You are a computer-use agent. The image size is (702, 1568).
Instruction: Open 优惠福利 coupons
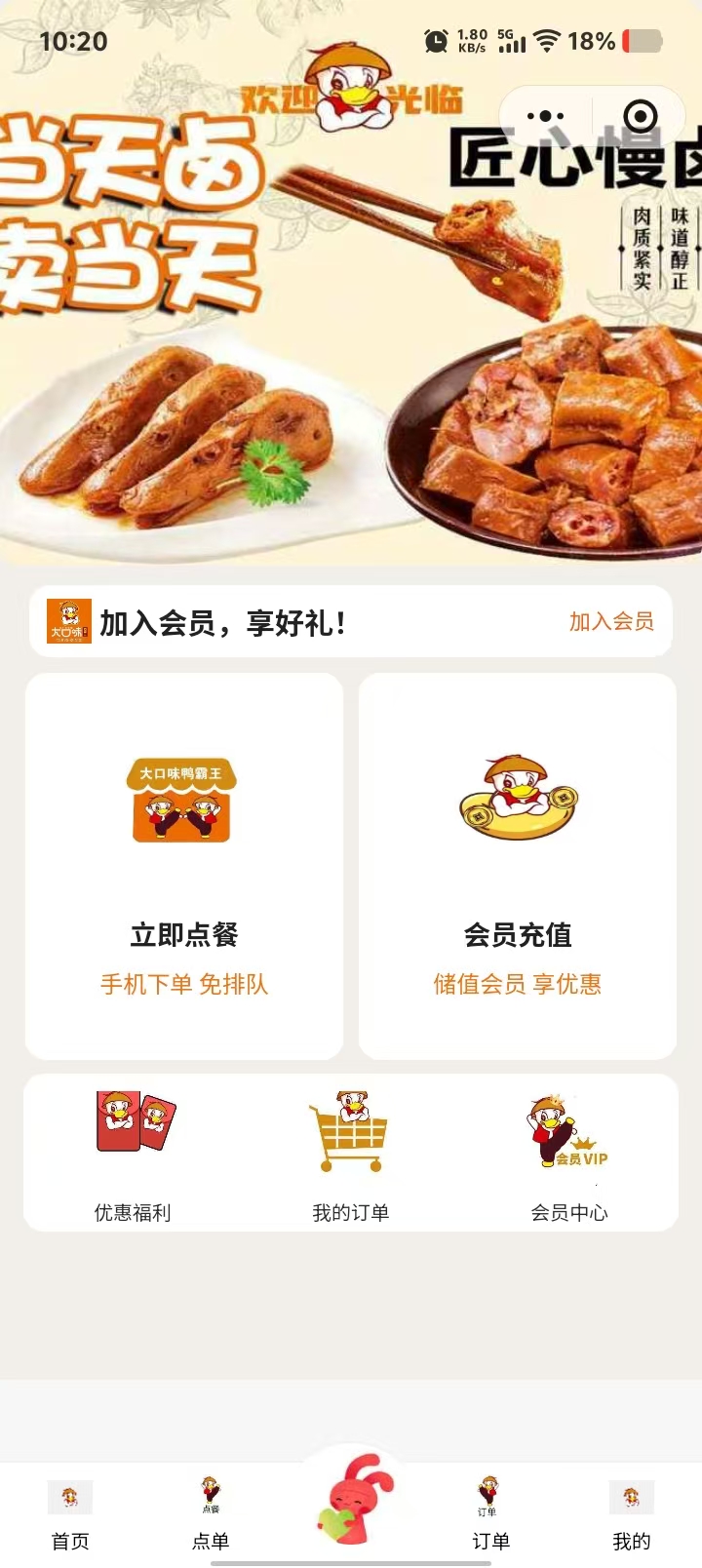(134, 1155)
